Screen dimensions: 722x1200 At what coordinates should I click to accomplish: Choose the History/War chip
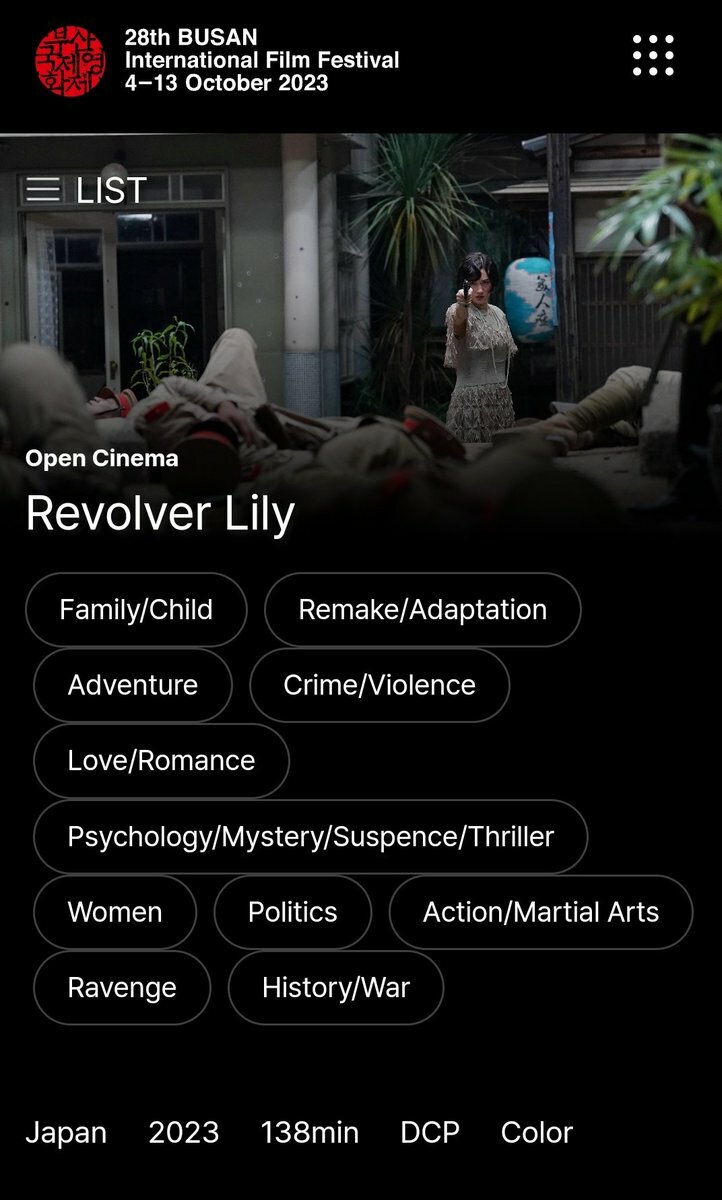pyautogui.click(x=335, y=988)
